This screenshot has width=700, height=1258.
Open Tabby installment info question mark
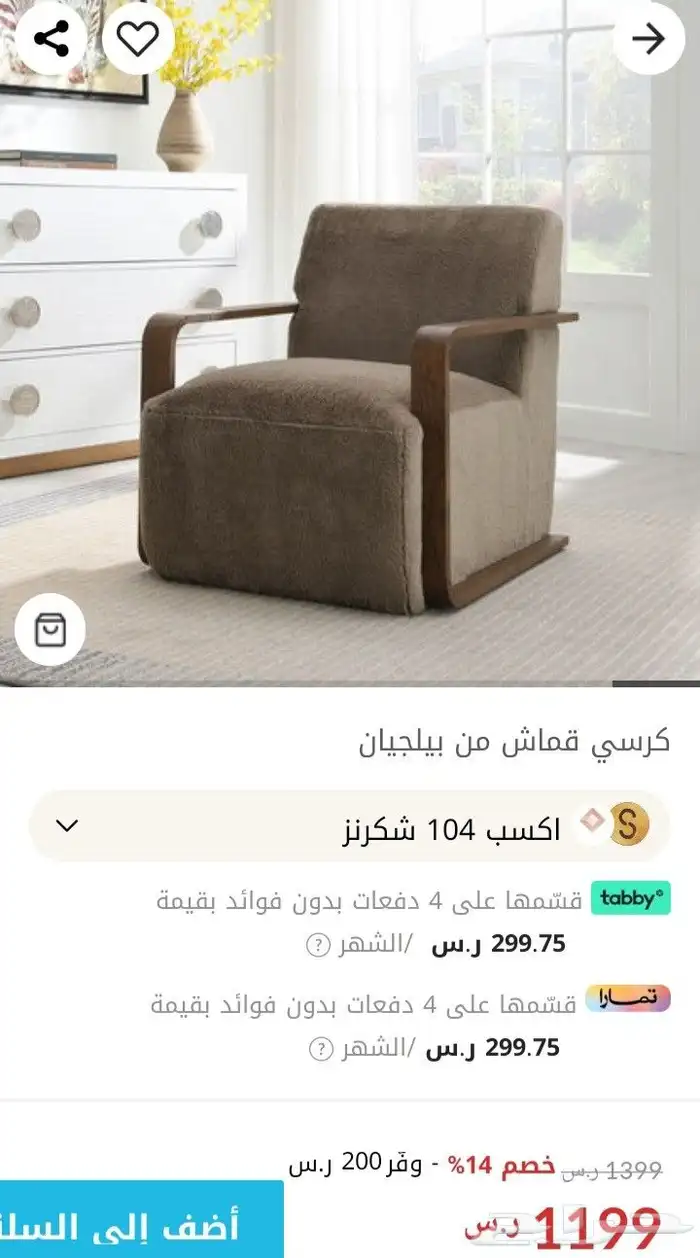pyautogui.click(x=318, y=945)
